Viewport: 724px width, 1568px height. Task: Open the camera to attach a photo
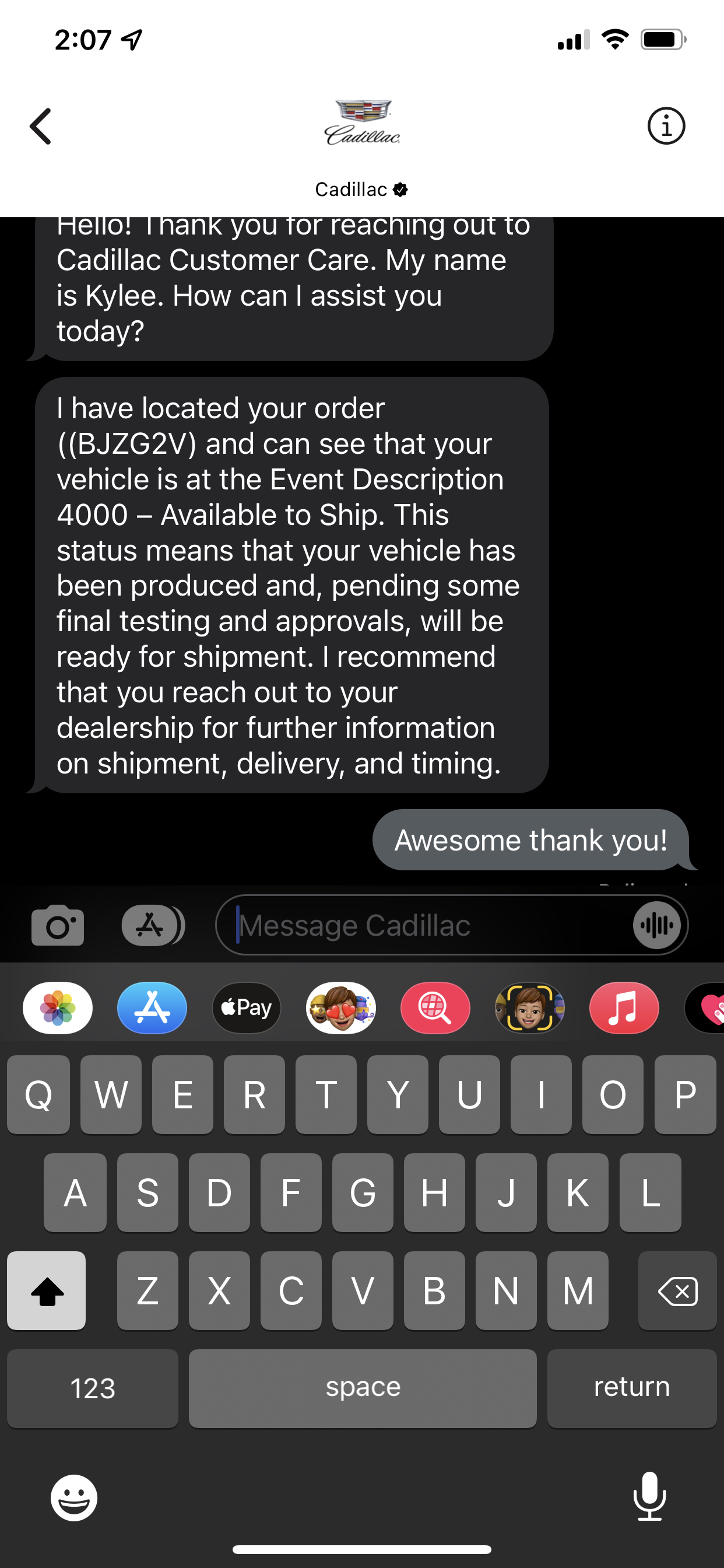click(x=58, y=925)
